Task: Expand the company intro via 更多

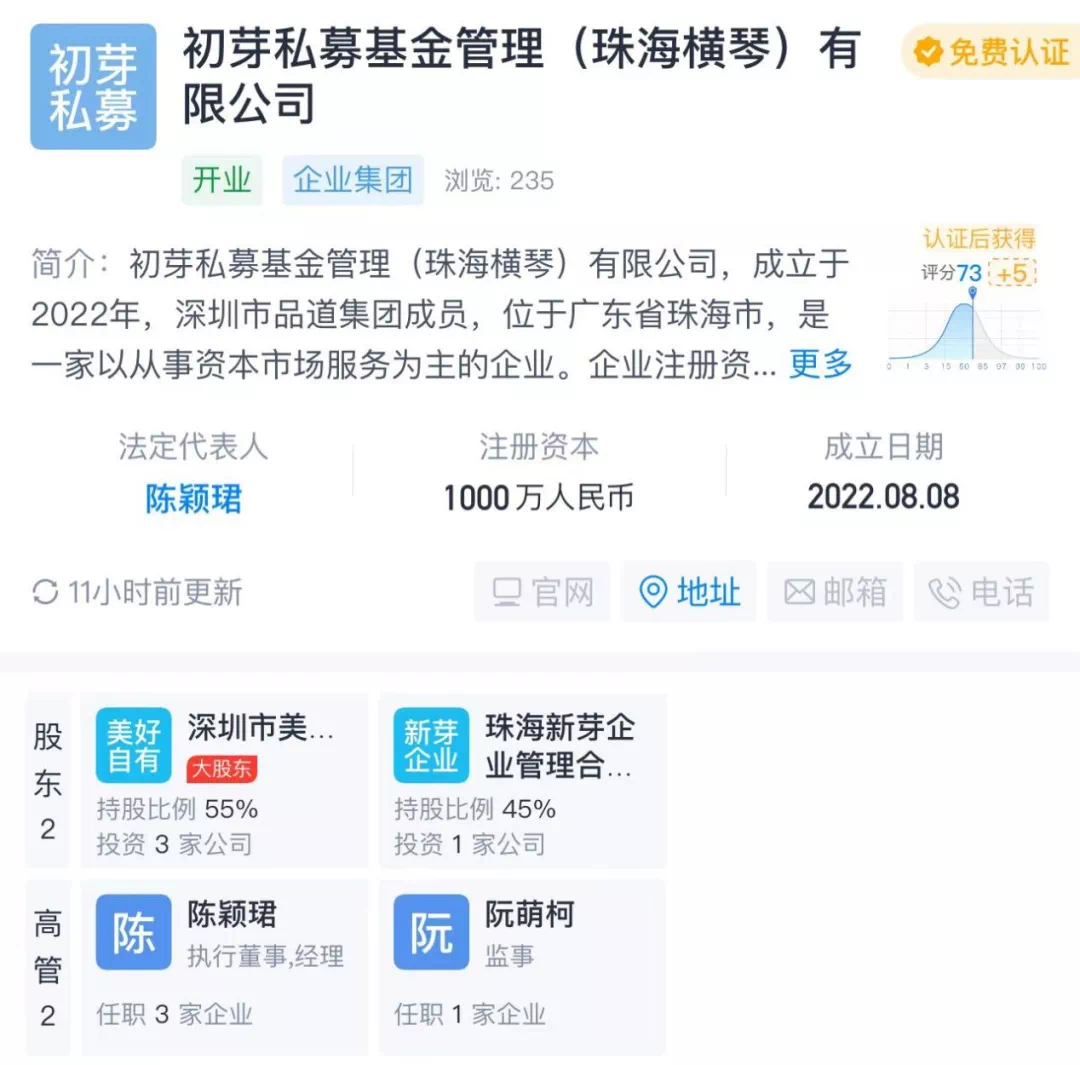Action: click(x=820, y=364)
